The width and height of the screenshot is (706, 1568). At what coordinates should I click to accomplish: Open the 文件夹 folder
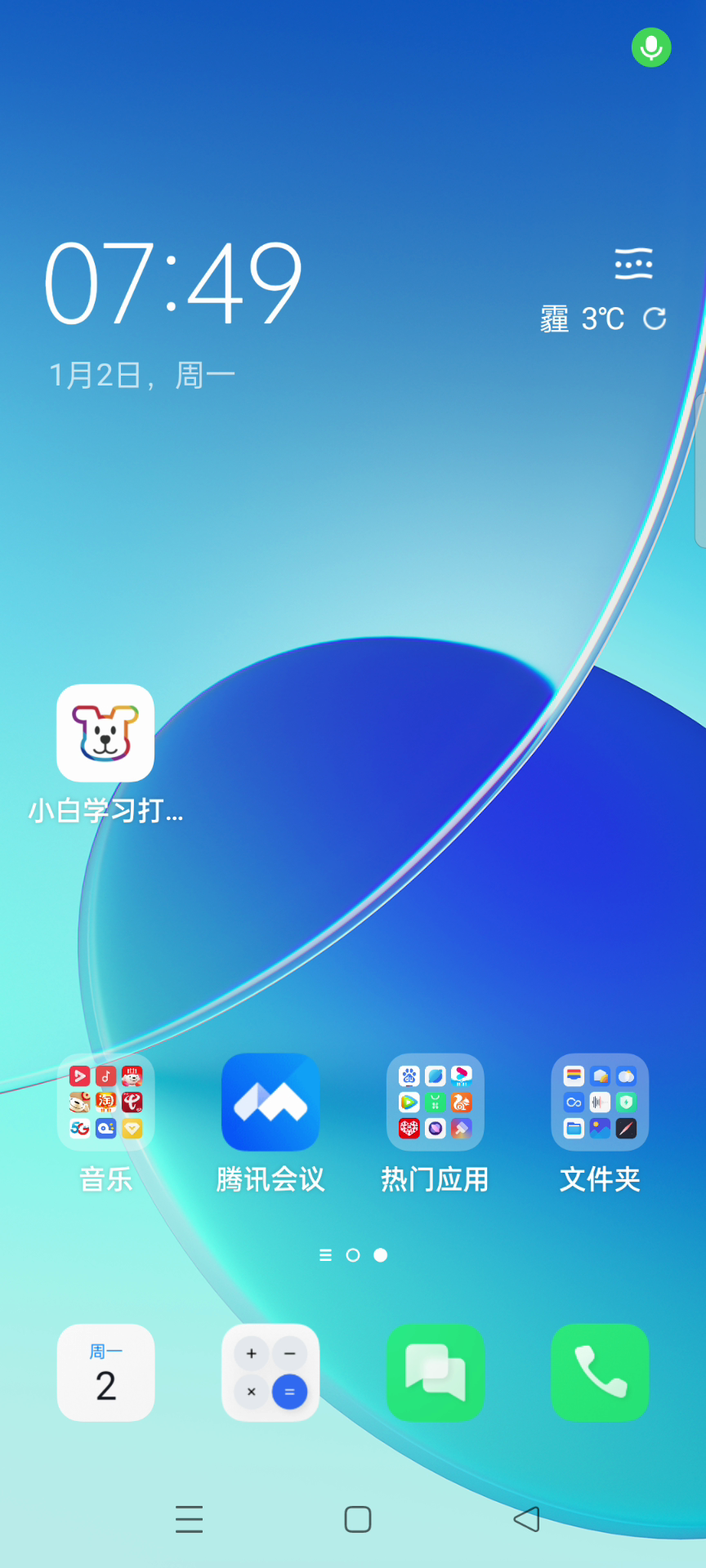click(600, 1102)
